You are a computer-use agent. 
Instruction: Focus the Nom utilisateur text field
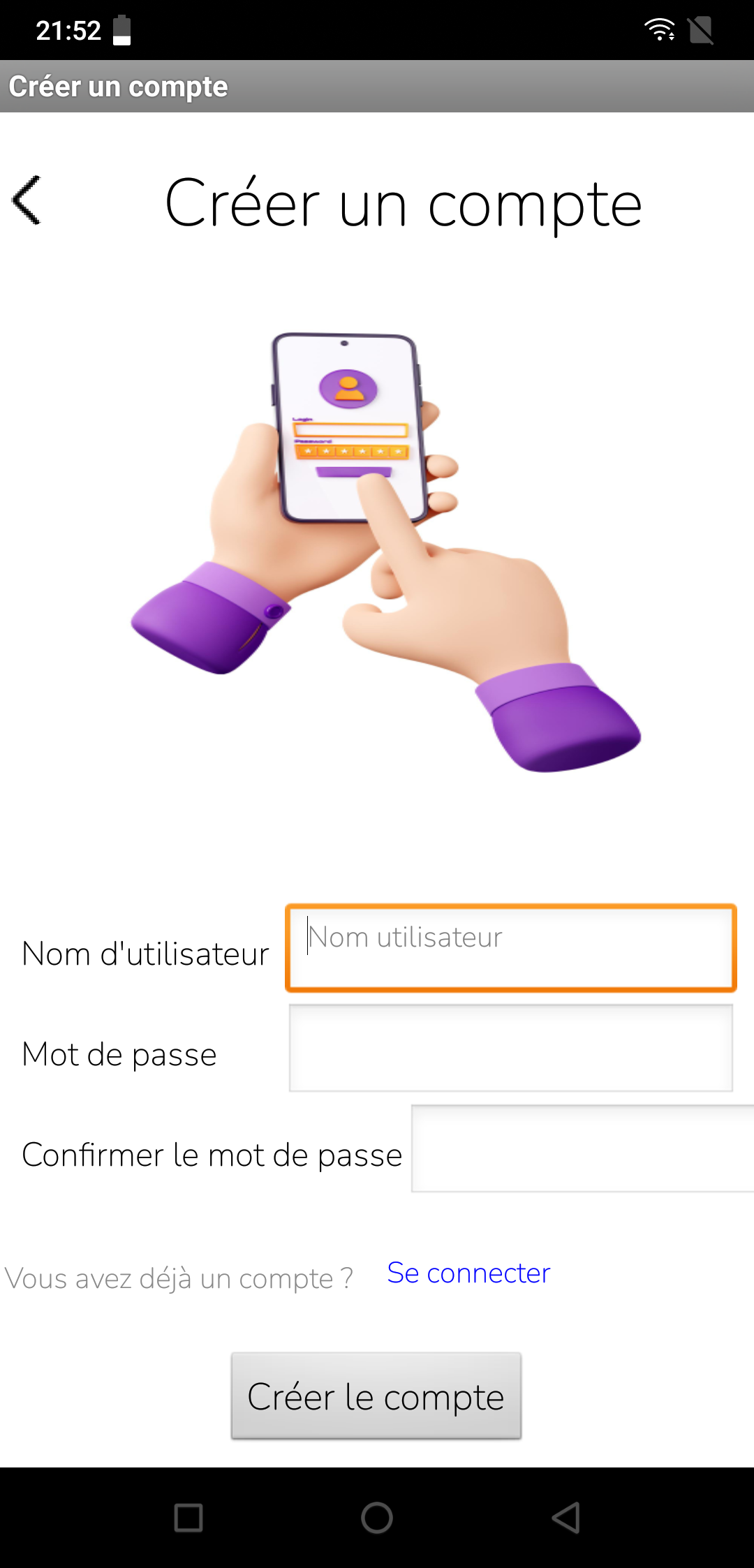[x=510, y=947]
